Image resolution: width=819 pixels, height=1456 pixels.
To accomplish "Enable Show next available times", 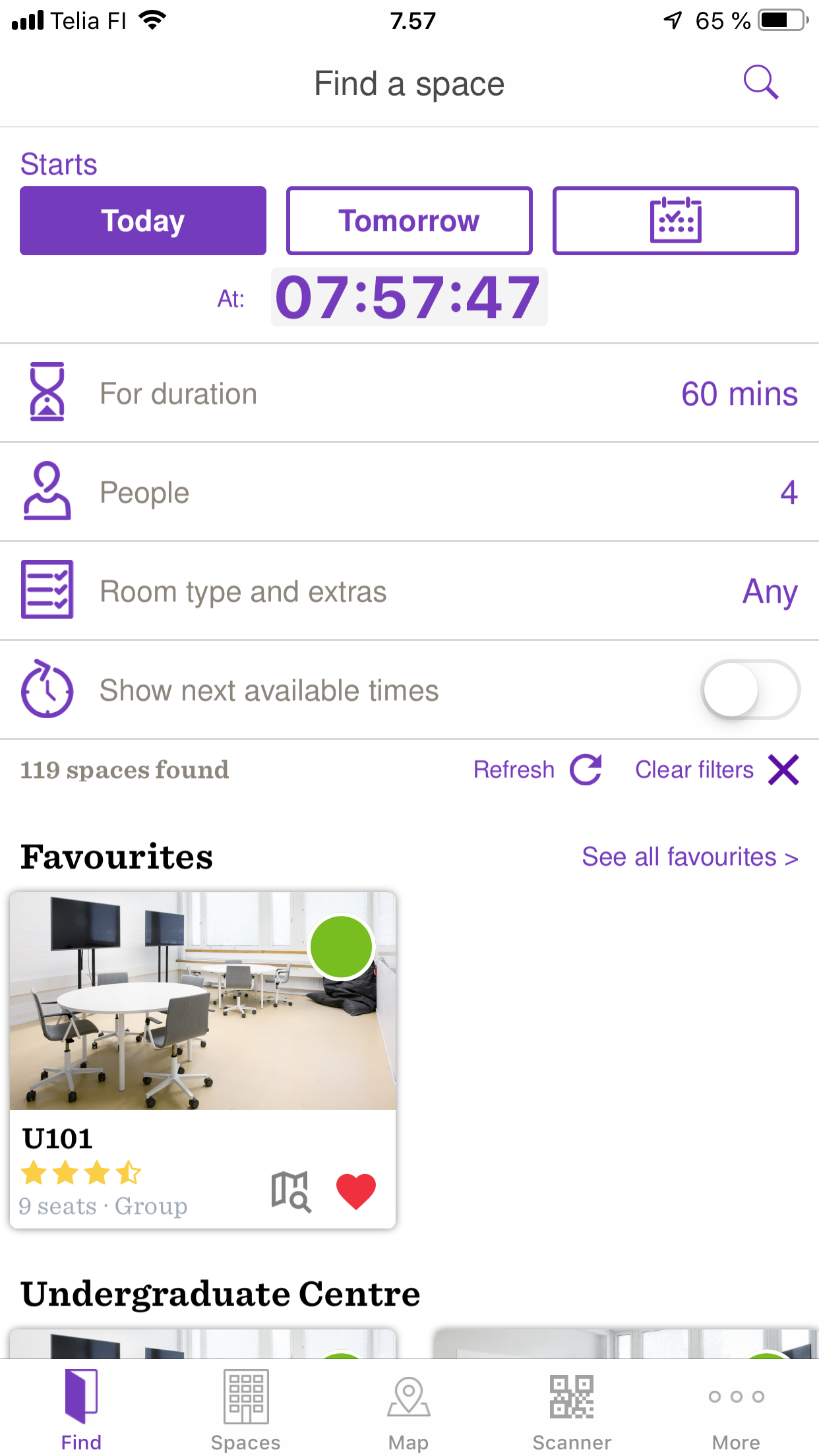I will point(750,690).
